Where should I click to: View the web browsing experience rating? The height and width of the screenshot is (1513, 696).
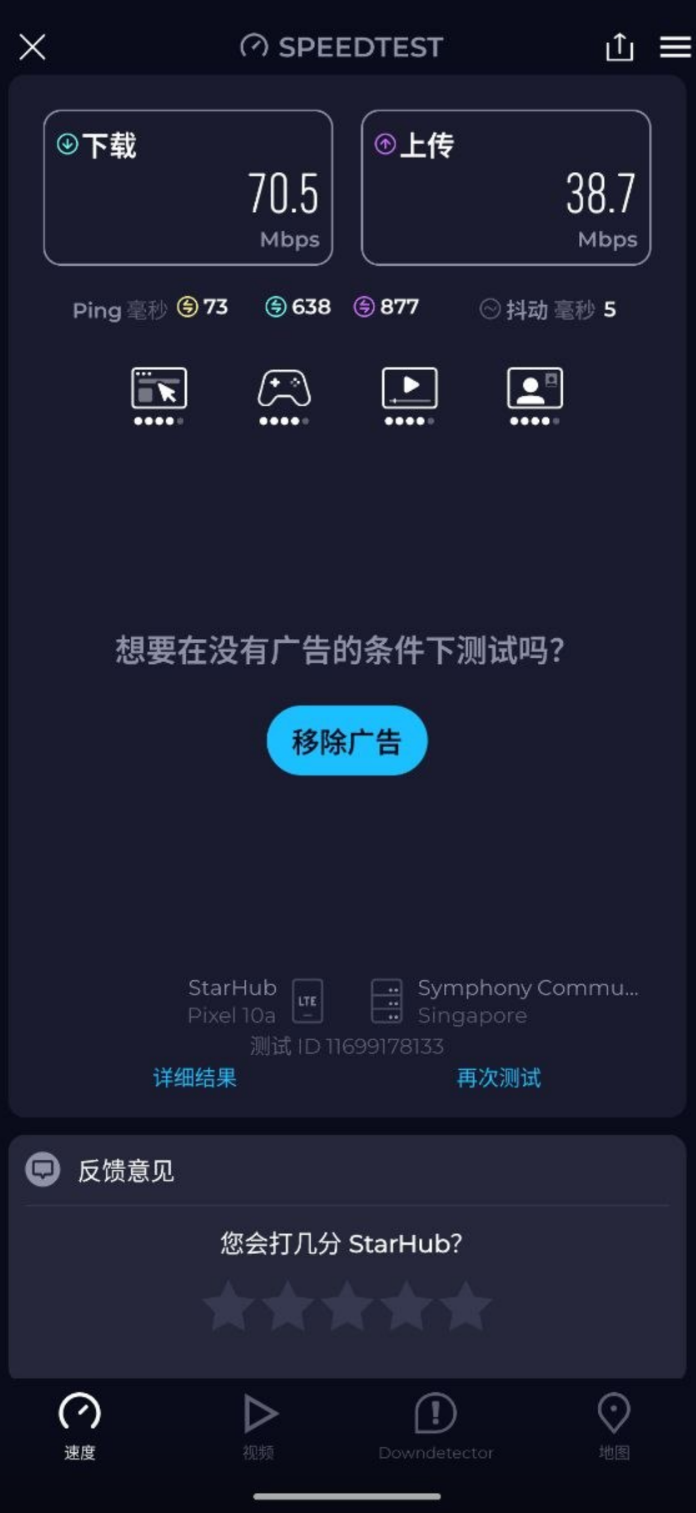(159, 397)
